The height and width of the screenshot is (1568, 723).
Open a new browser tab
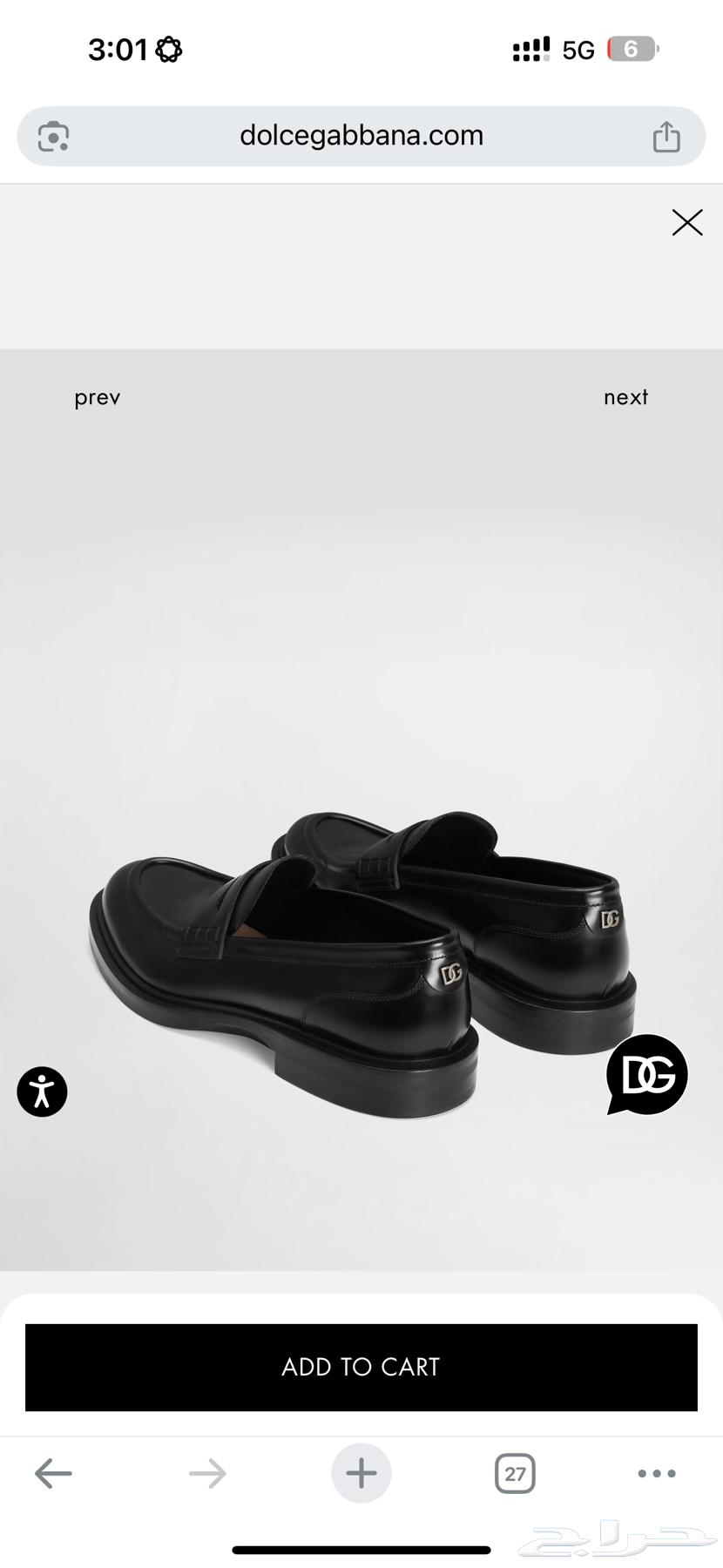coord(361,1473)
